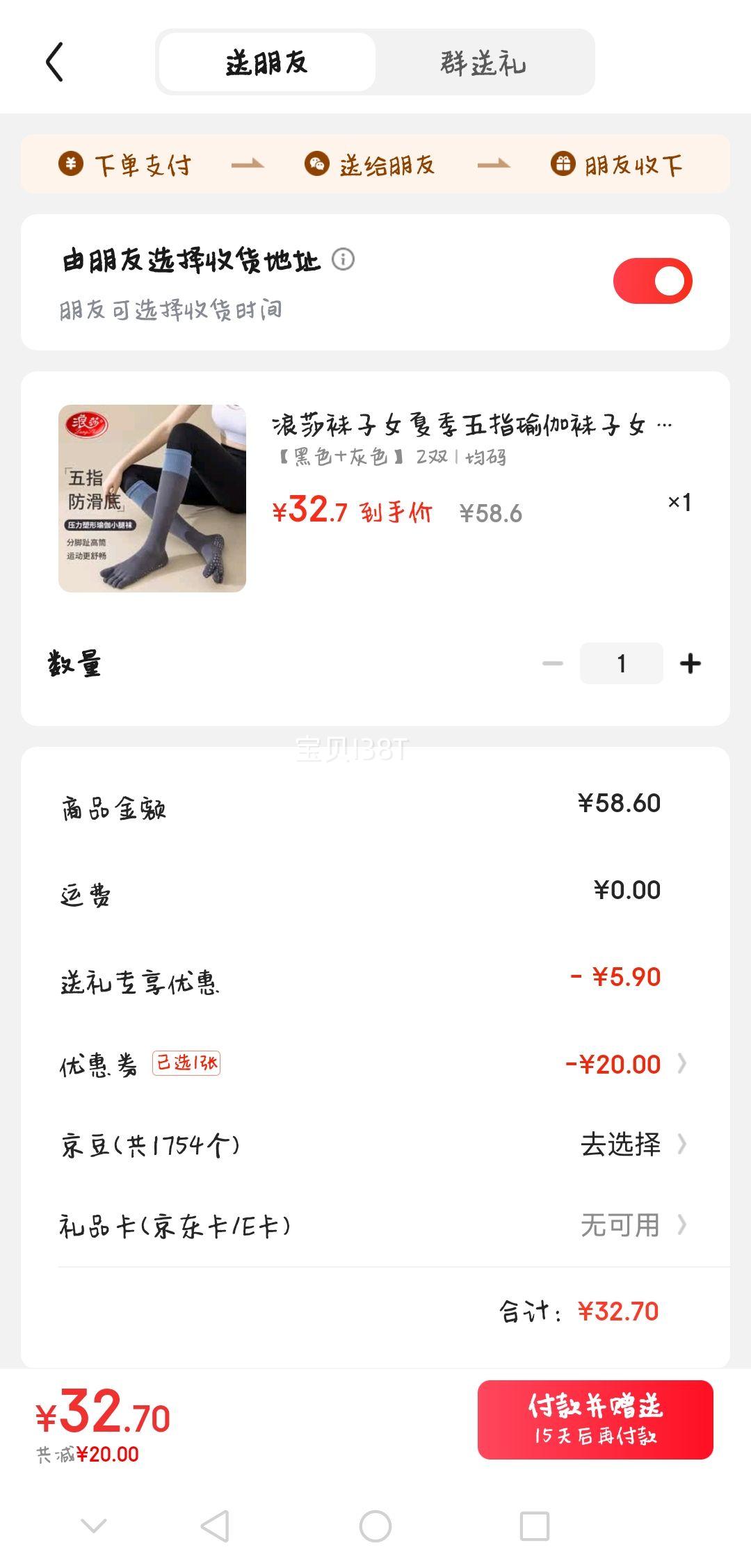The image size is (751, 1568).
Task: Tap the system home button
Action: 375,1526
